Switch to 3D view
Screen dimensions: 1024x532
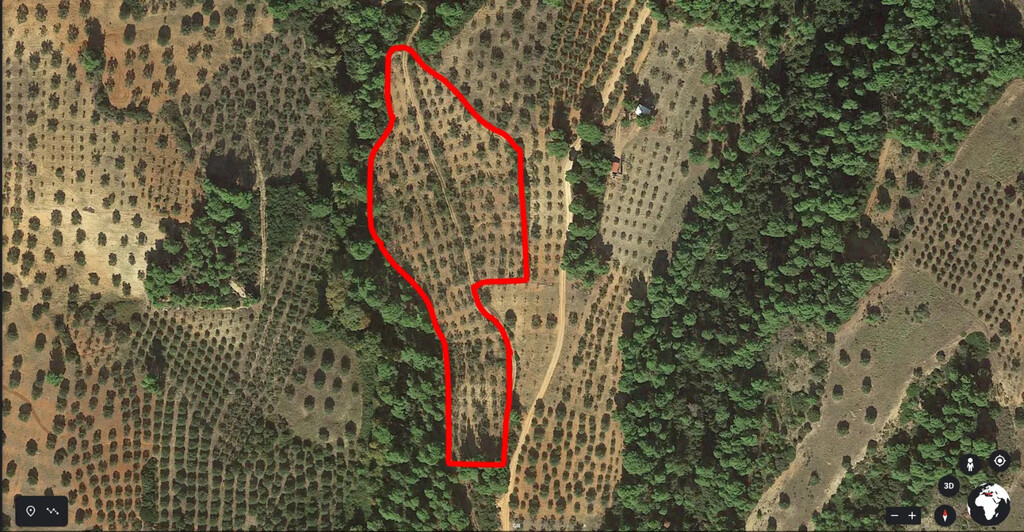point(949,487)
